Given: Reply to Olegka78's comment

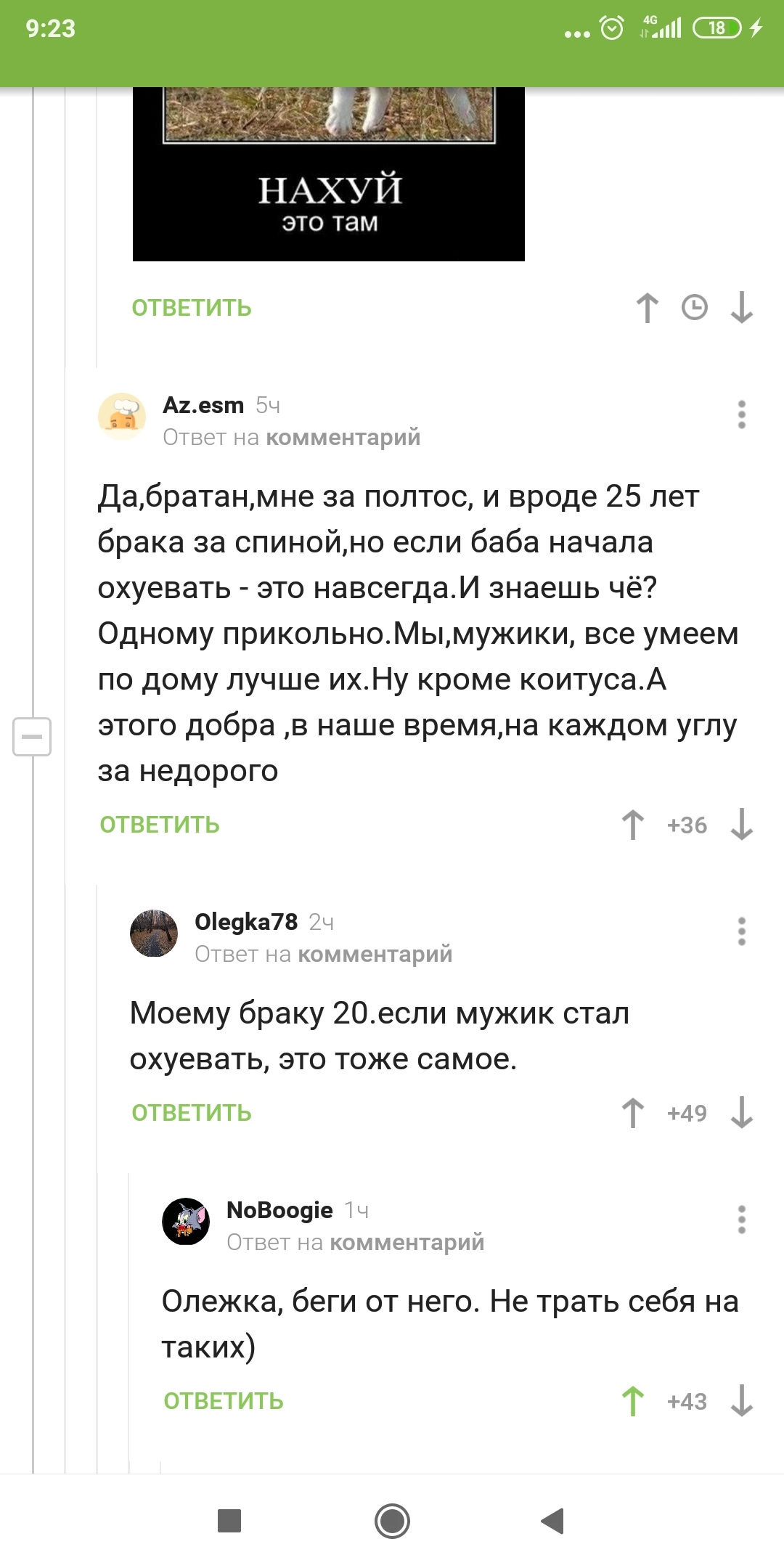Looking at the screenshot, I should point(192,1113).
